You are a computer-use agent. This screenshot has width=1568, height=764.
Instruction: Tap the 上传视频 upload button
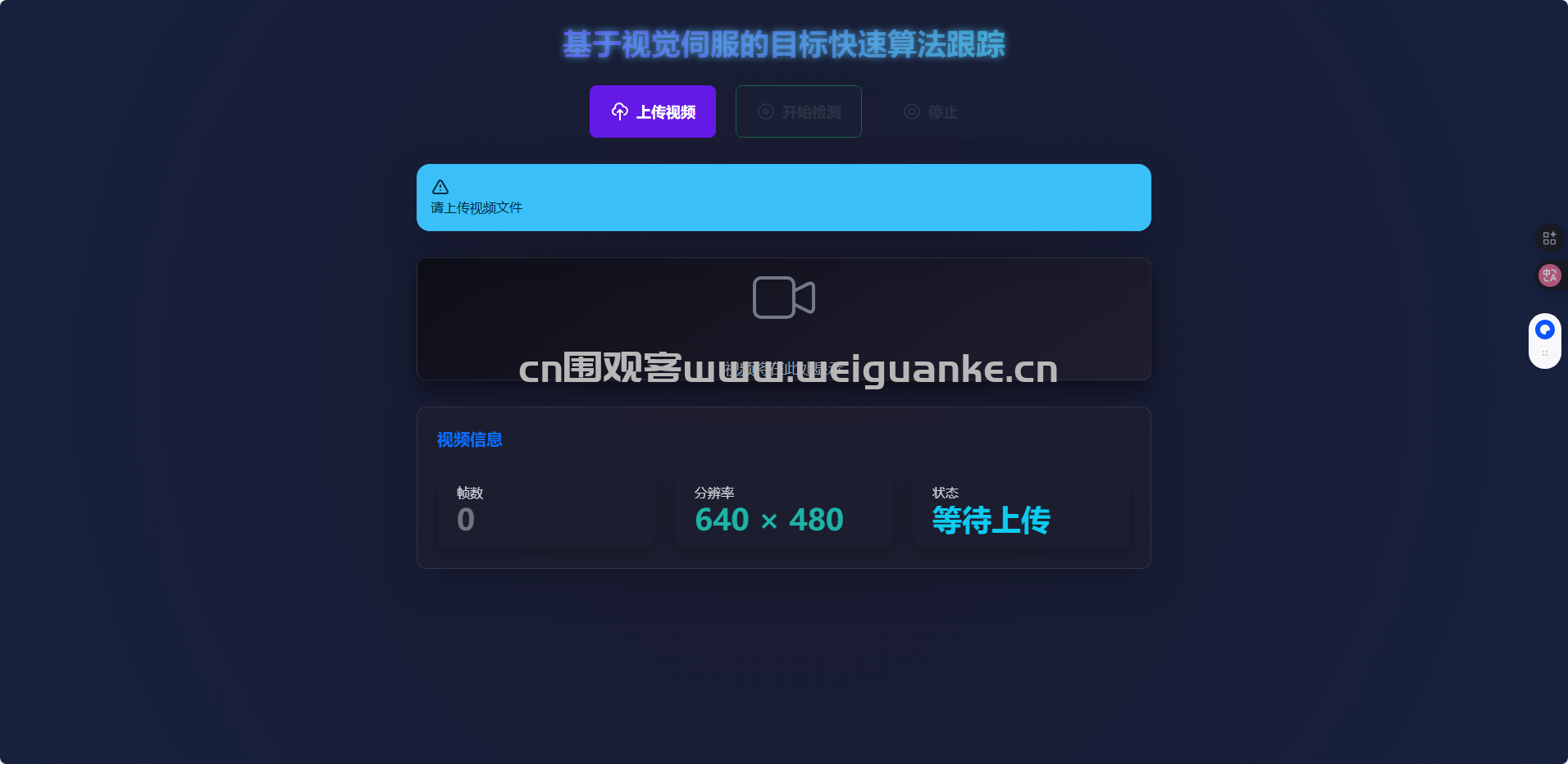(x=652, y=111)
